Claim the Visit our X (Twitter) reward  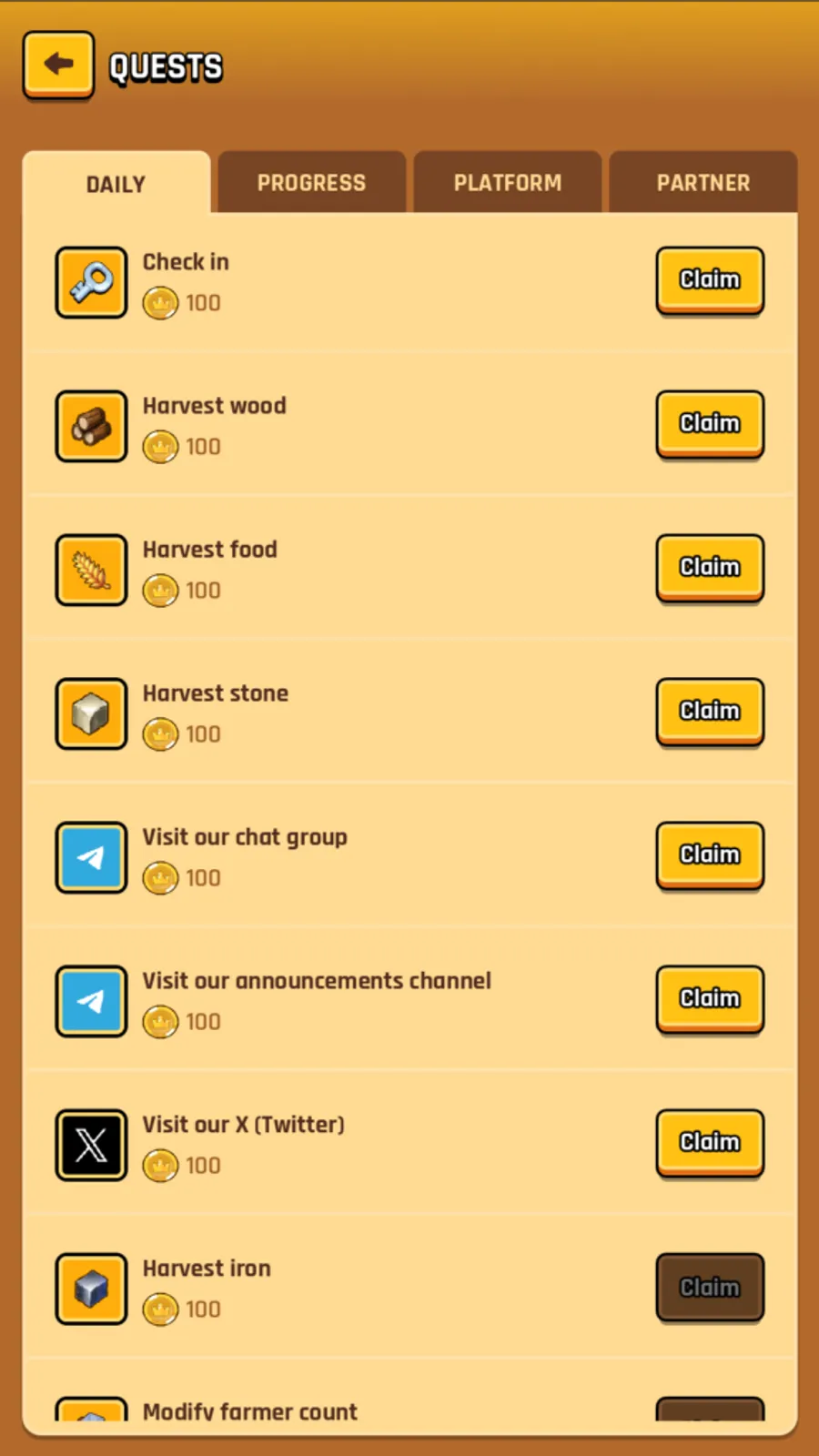tap(710, 1142)
